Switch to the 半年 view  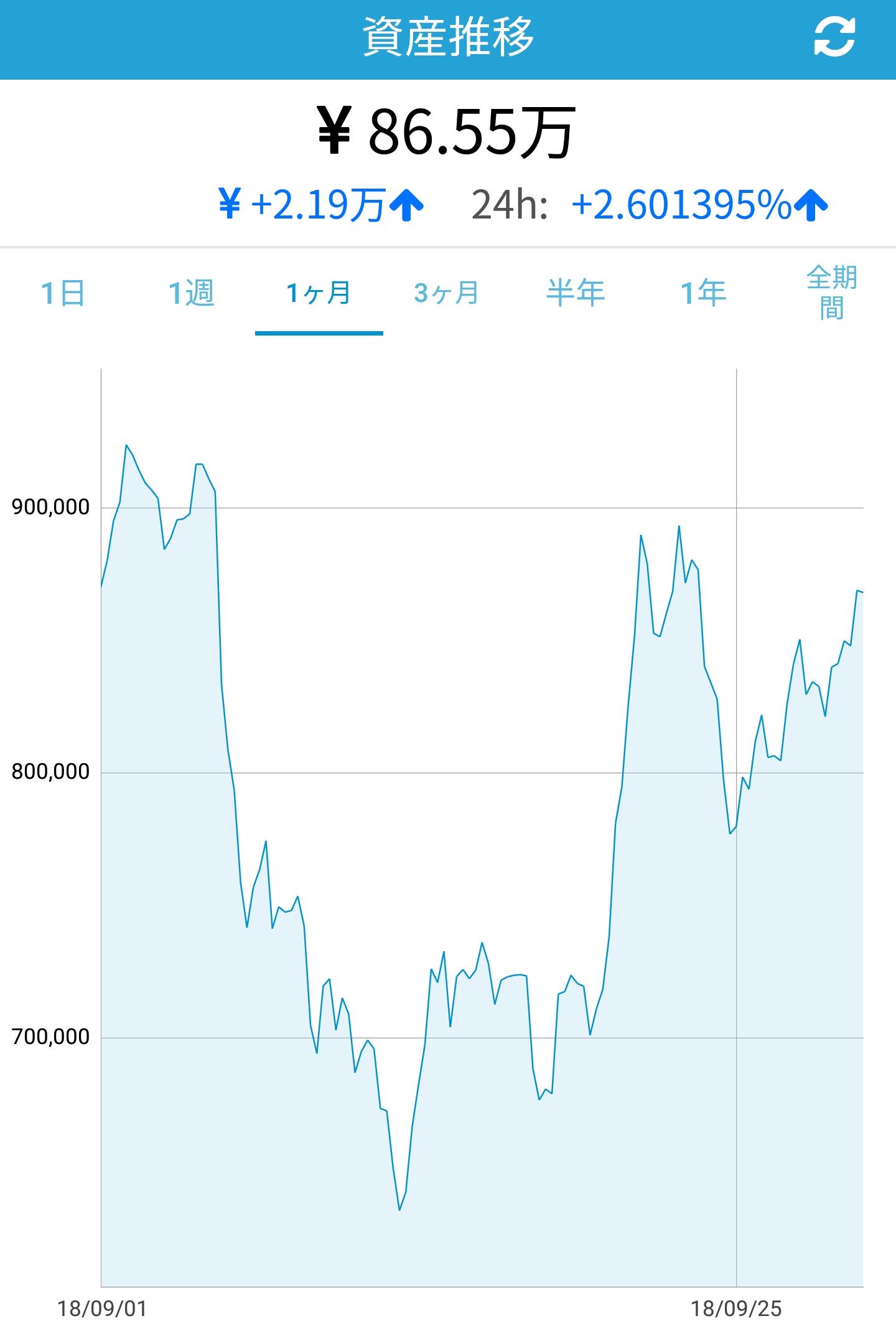pos(576,293)
